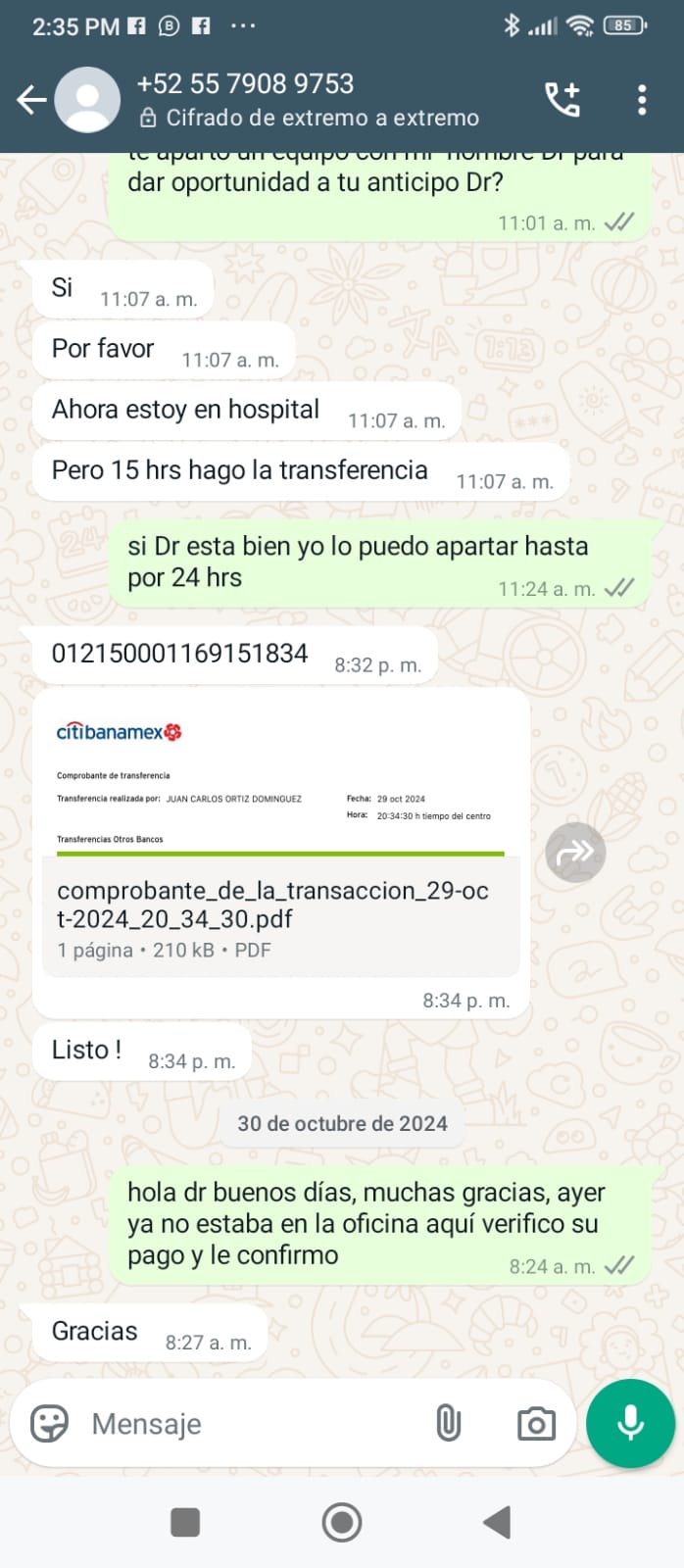Image resolution: width=684 pixels, height=1568 pixels.
Task: Record a voice message
Action: tap(630, 1423)
